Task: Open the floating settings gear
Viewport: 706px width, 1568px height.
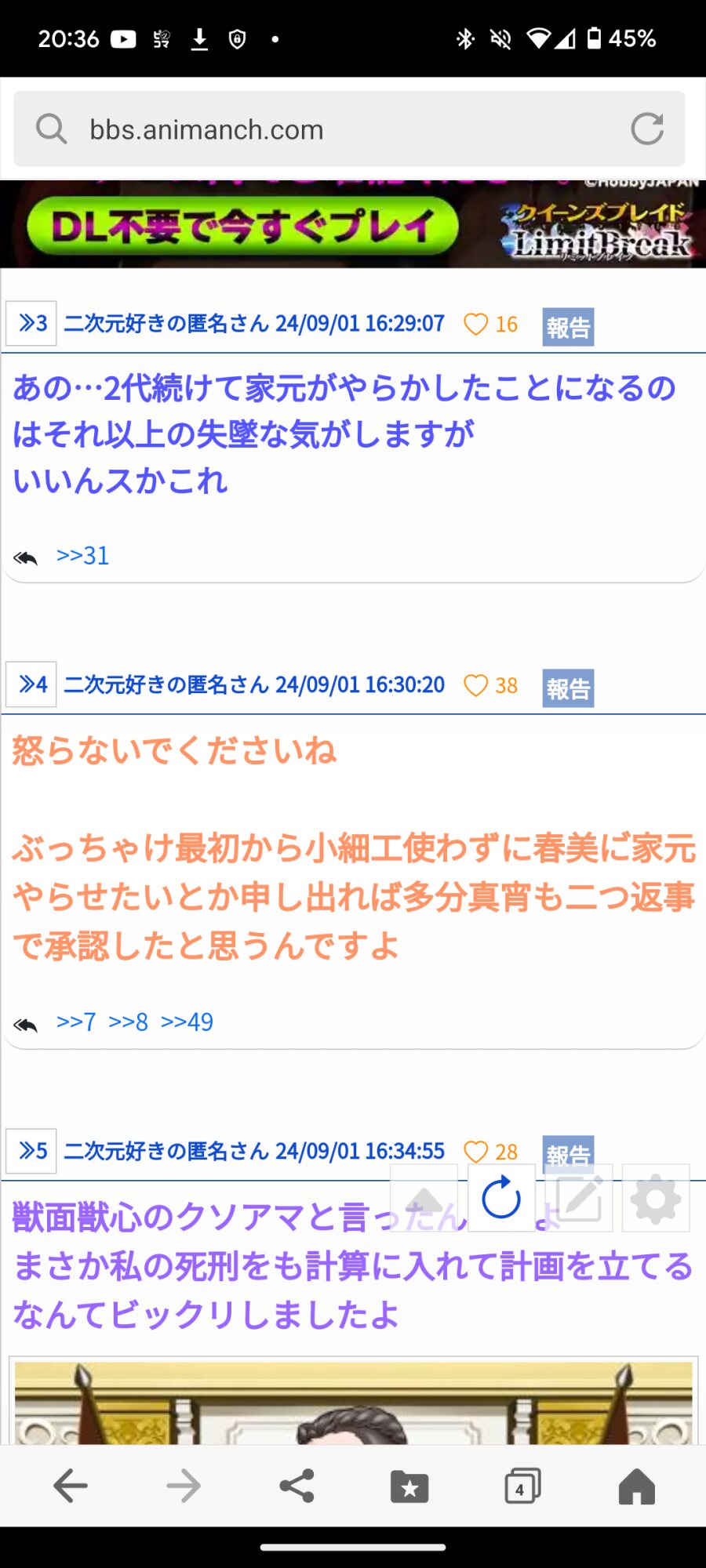Action: click(x=656, y=1197)
